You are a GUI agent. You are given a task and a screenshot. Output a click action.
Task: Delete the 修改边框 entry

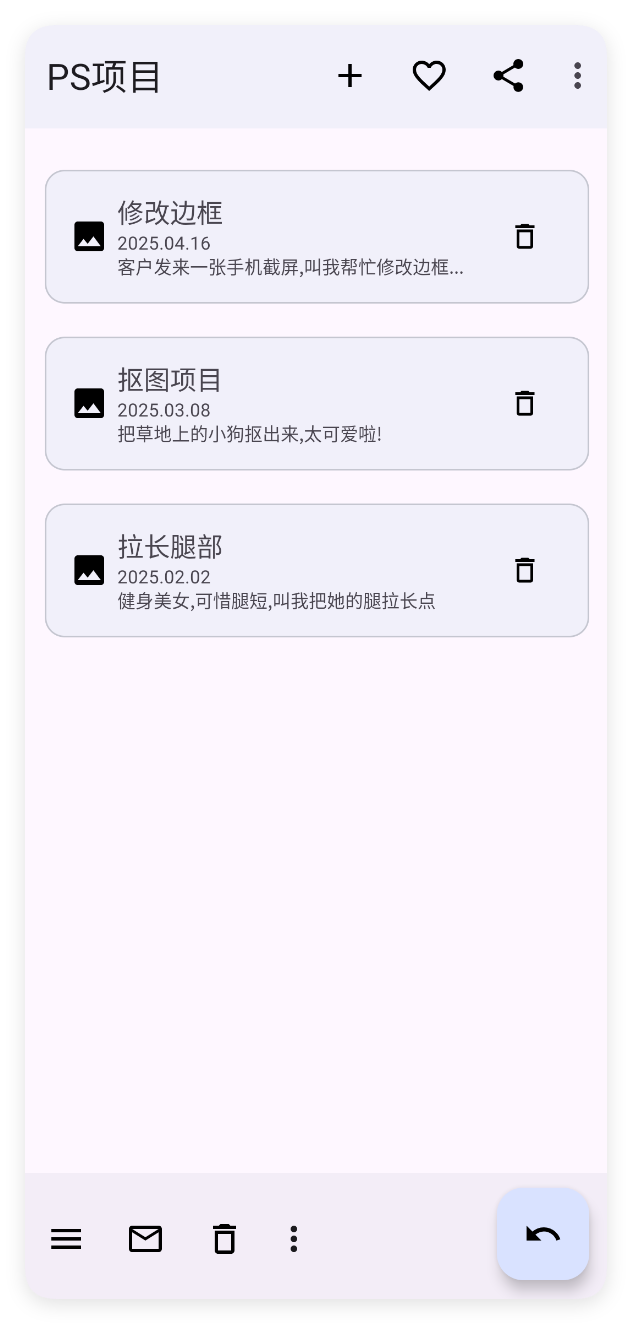click(x=524, y=237)
